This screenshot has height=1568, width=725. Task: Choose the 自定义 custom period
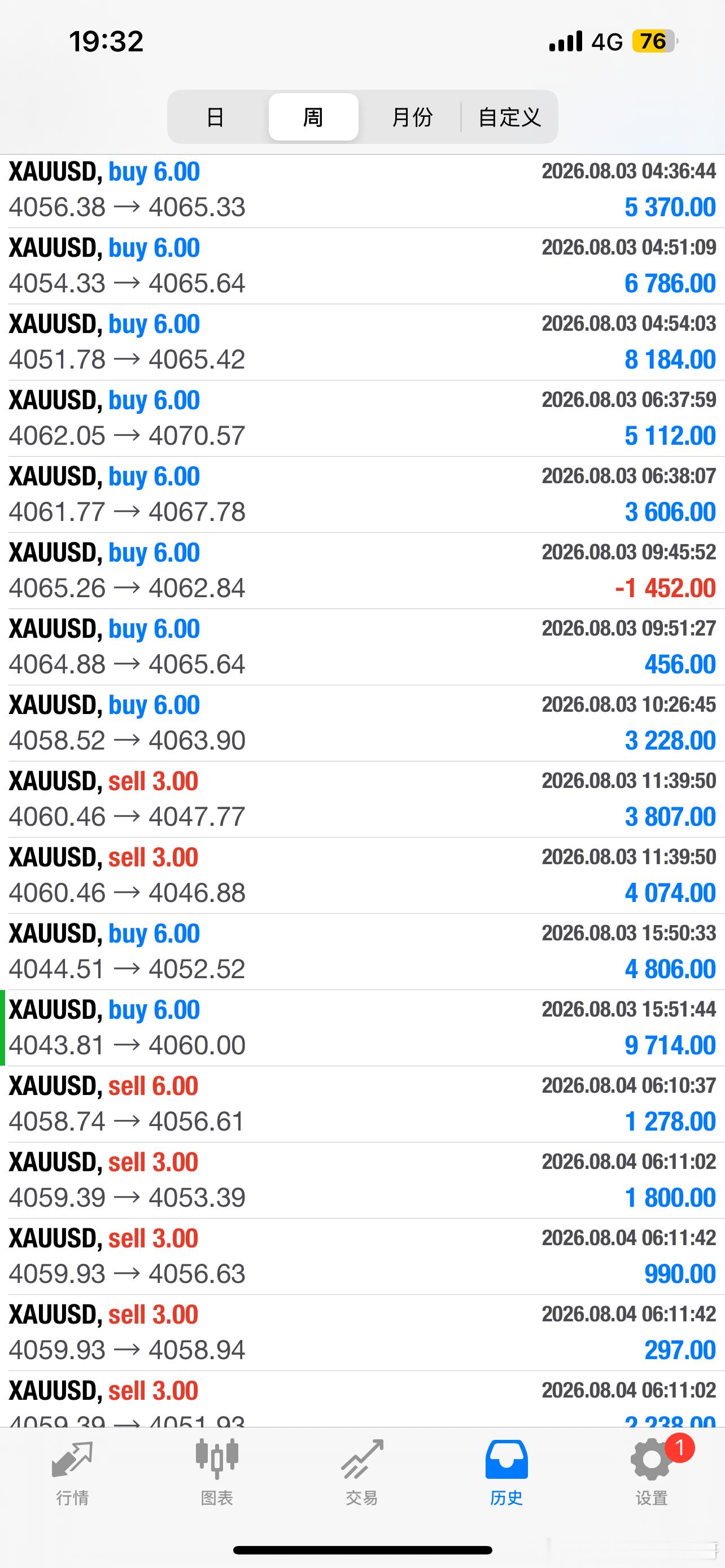pyautogui.click(x=509, y=117)
